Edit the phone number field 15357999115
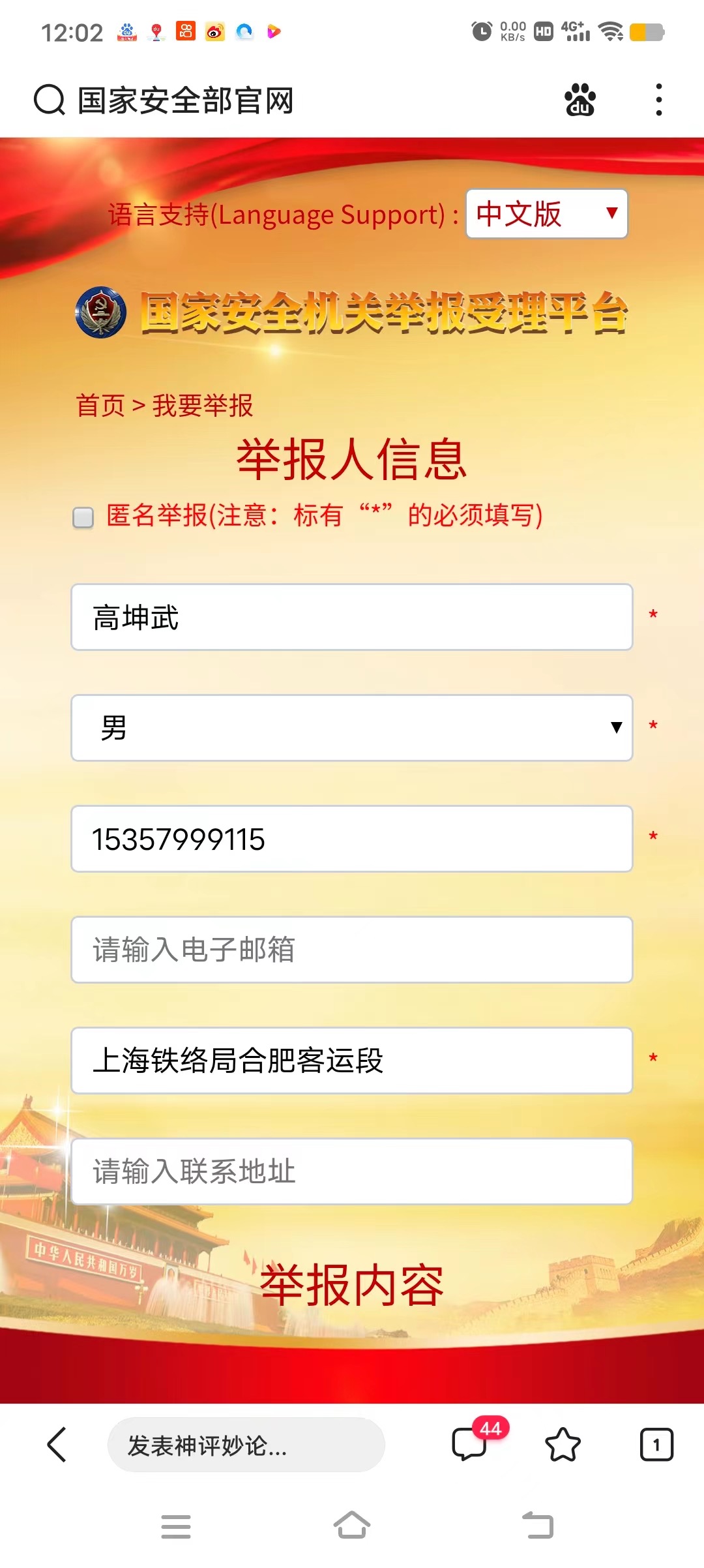 [351, 839]
